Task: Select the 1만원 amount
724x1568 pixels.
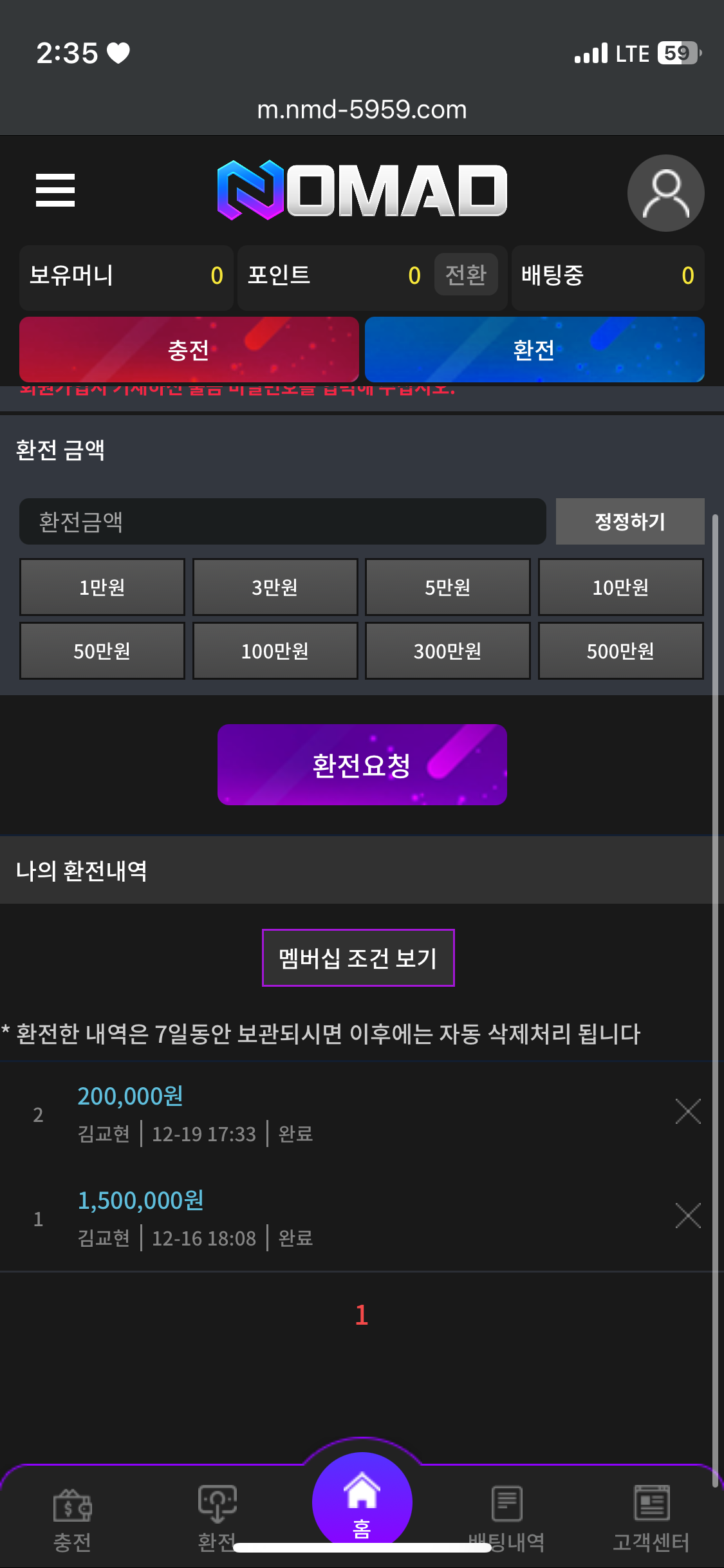Action: point(102,587)
